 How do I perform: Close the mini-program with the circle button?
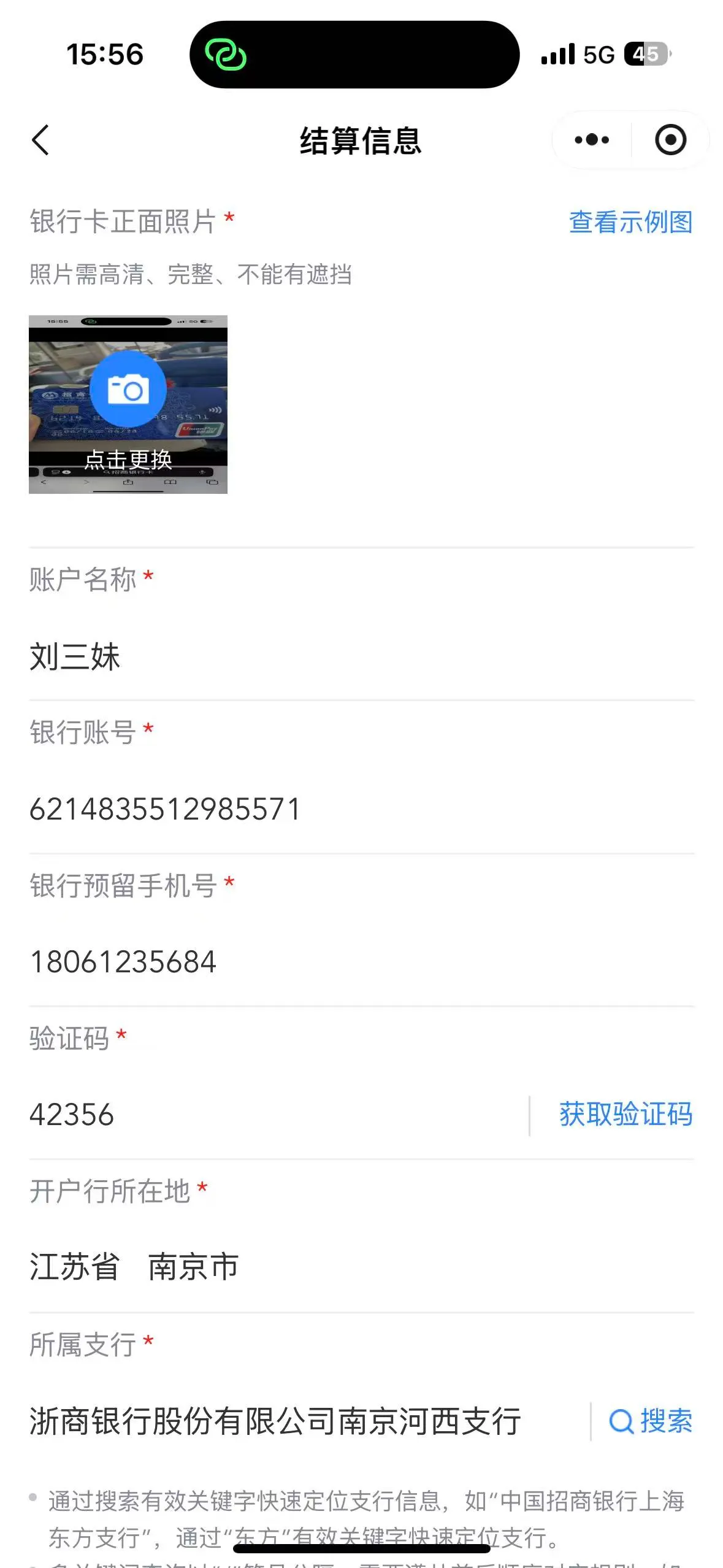click(x=670, y=140)
